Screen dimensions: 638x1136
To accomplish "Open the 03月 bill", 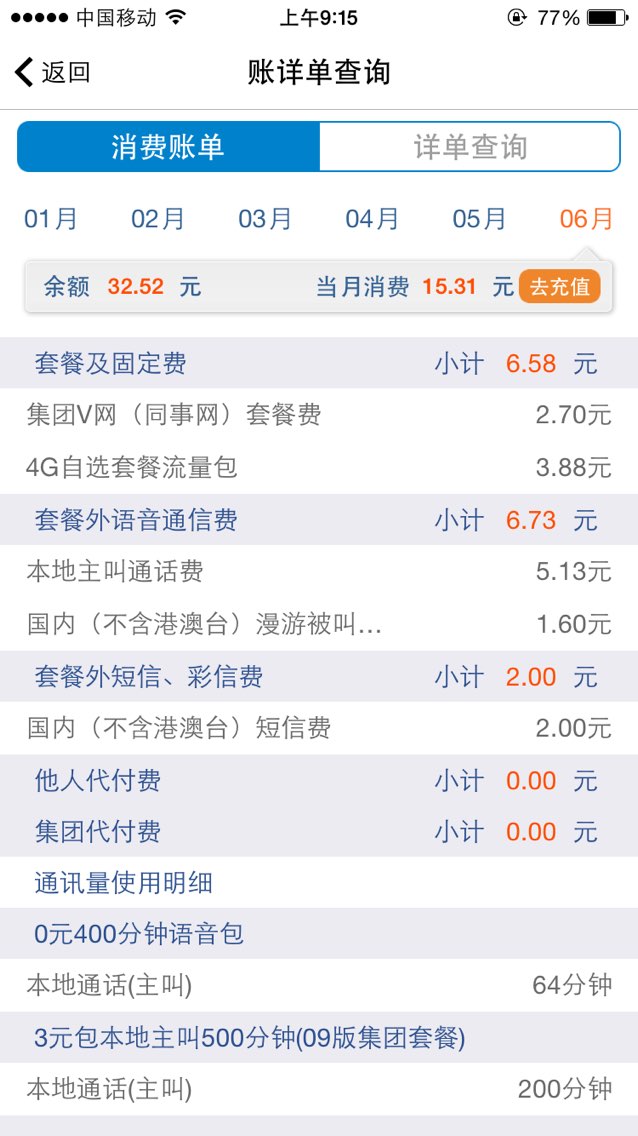I will [265, 219].
